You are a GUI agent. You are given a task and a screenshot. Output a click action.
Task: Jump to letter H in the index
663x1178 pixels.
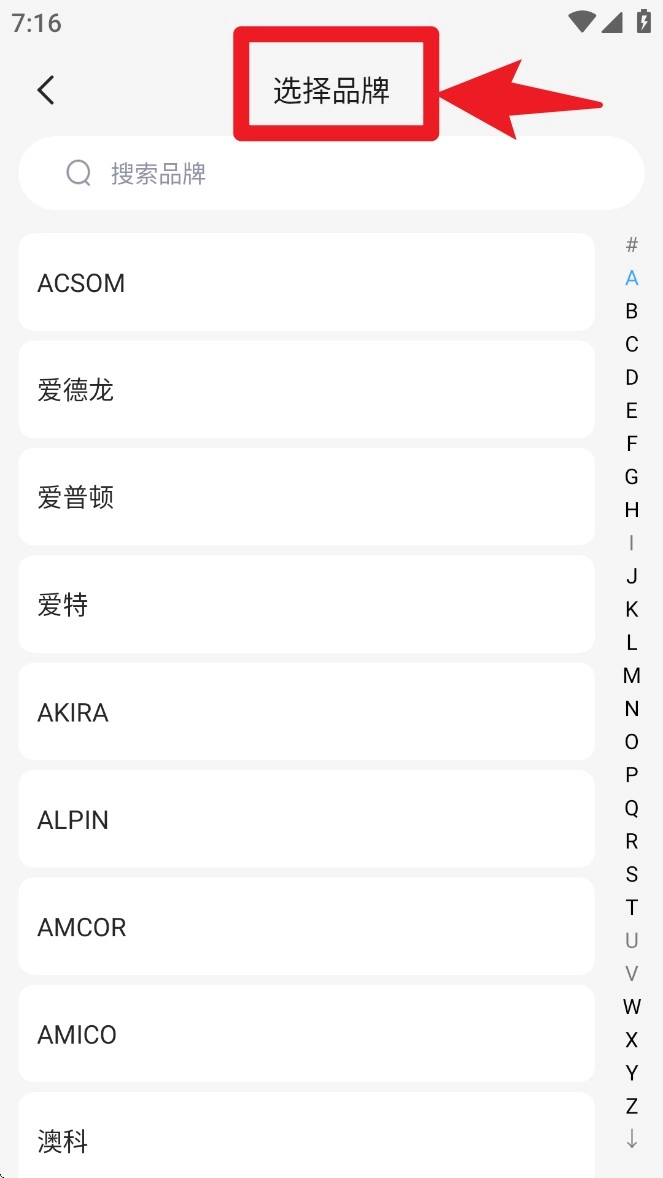coord(632,510)
